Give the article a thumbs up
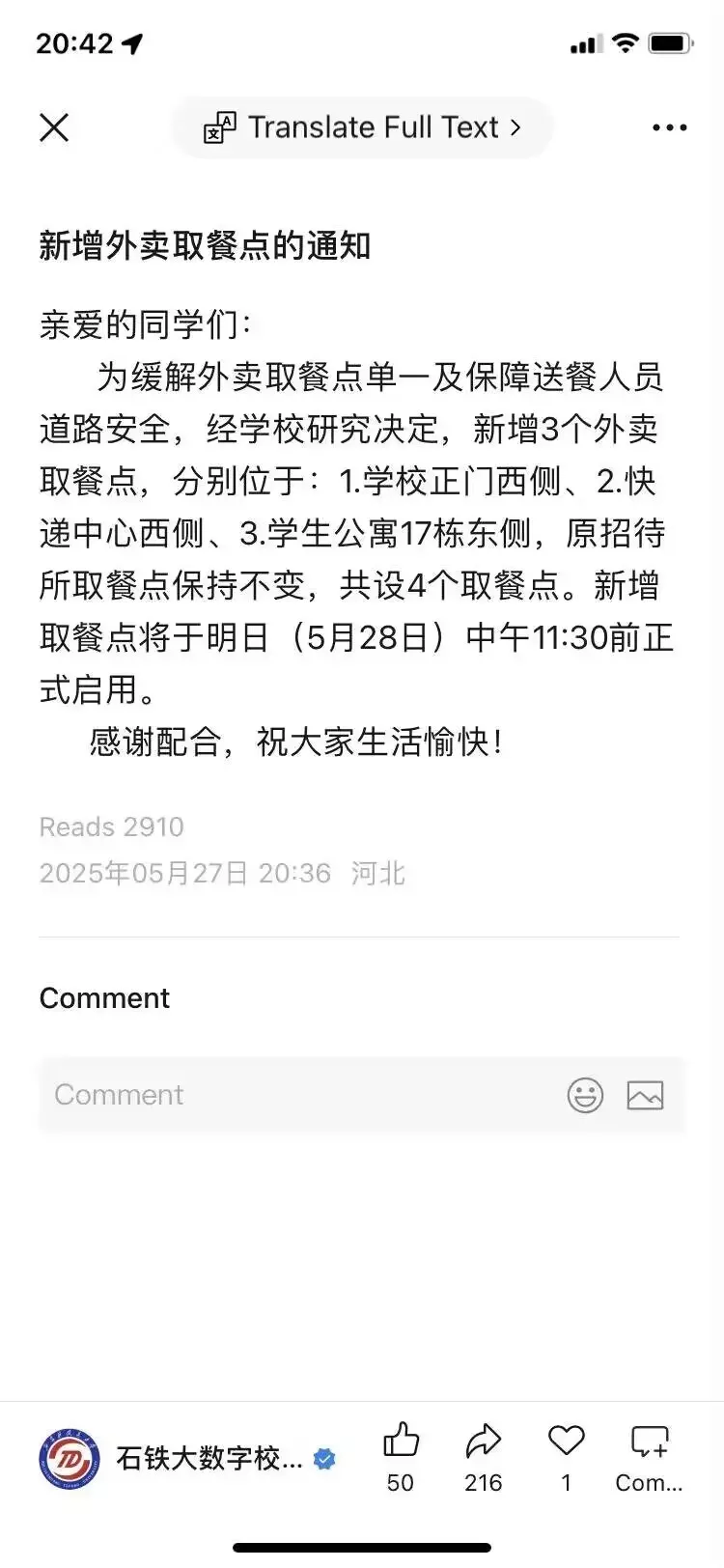This screenshot has width=724, height=1568. tap(401, 1442)
